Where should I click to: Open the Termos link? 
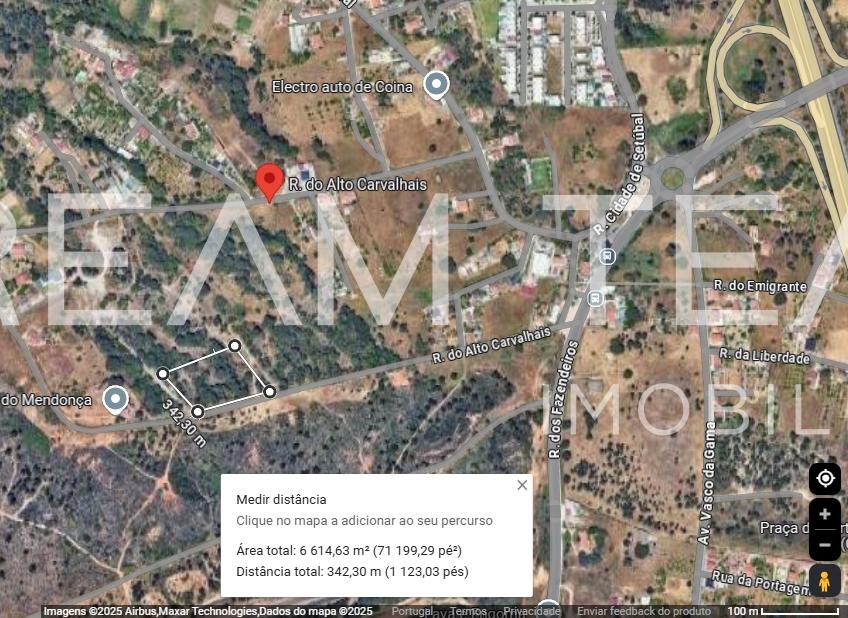pos(468,611)
